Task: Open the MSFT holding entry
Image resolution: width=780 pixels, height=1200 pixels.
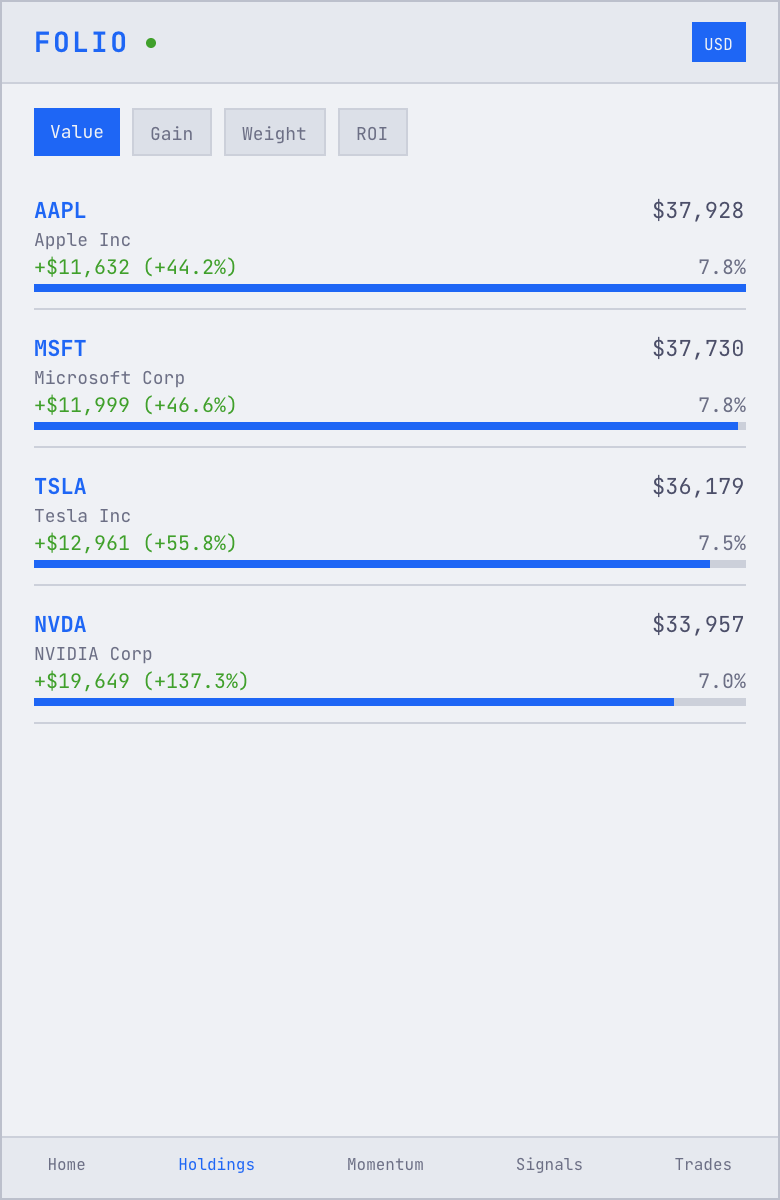Action: (60, 348)
